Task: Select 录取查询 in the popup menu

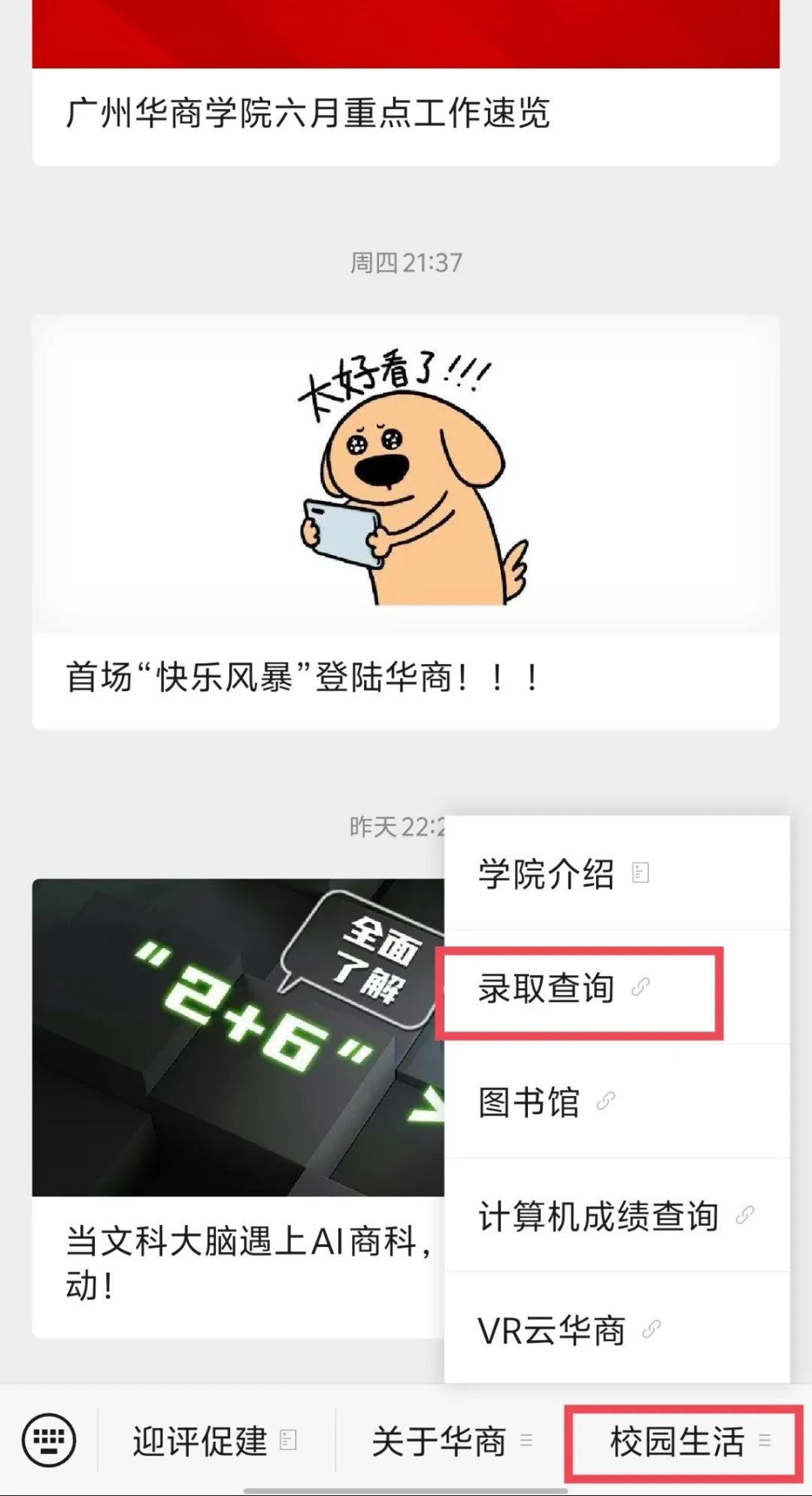Action: (x=562, y=988)
